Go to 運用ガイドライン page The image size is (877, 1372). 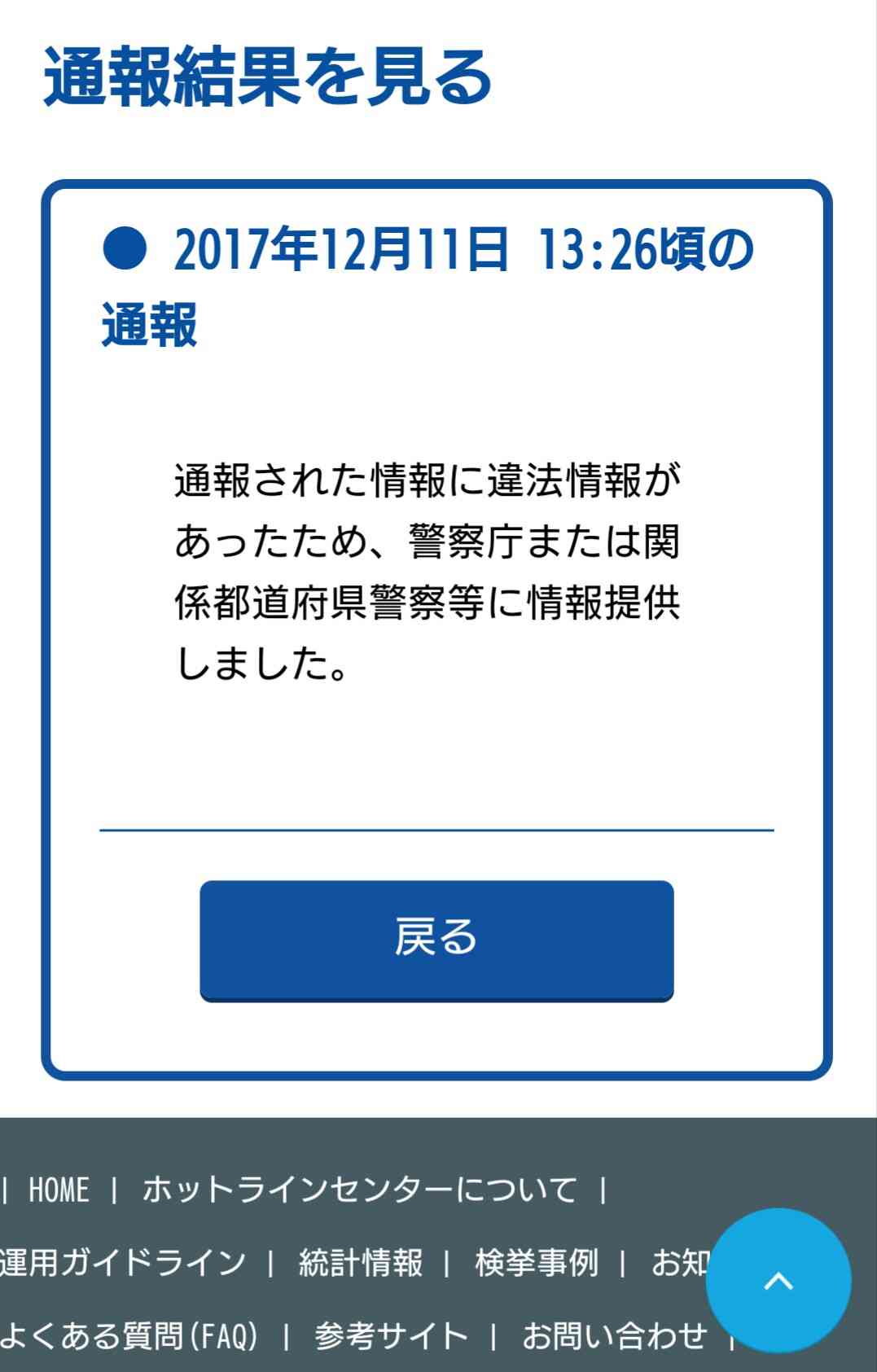(x=123, y=1263)
